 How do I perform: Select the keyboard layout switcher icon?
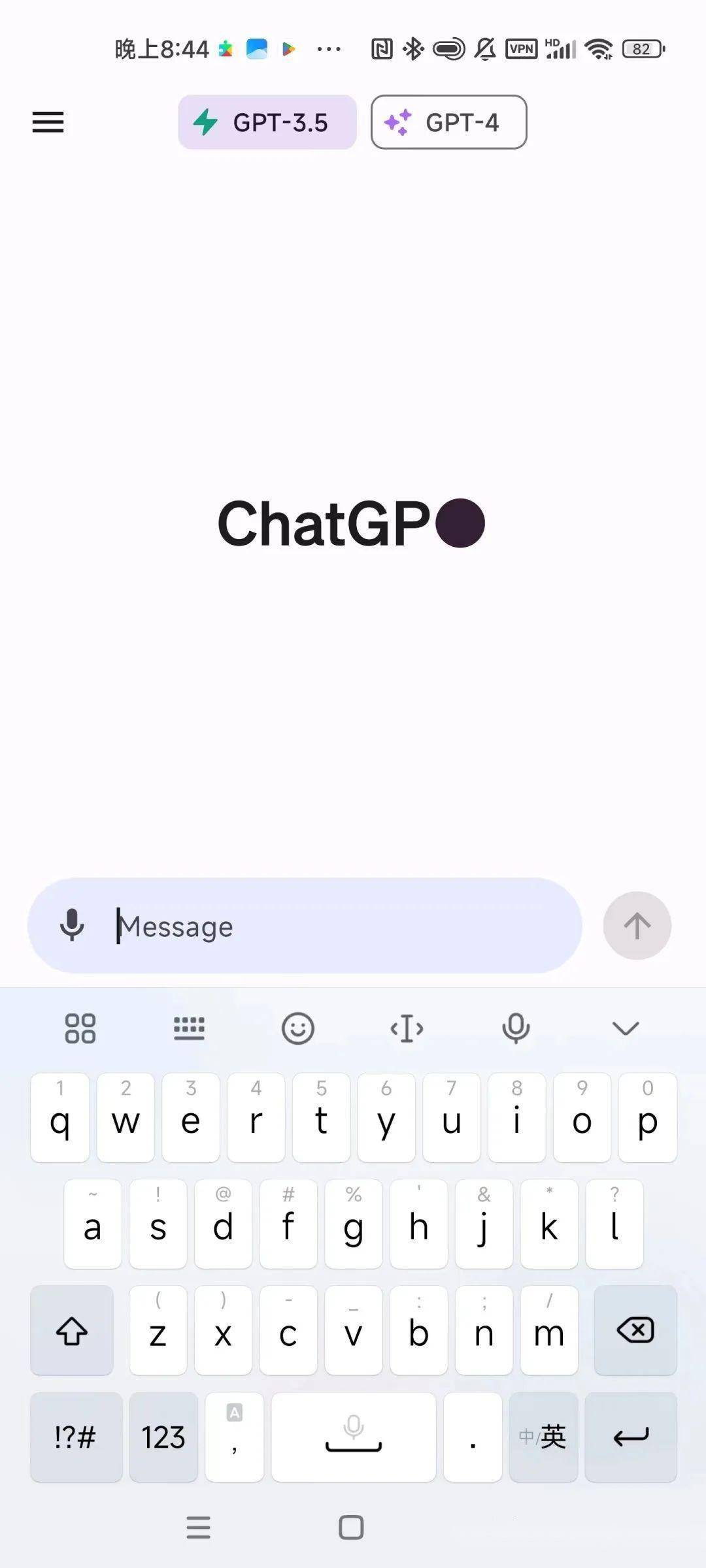pos(190,1027)
